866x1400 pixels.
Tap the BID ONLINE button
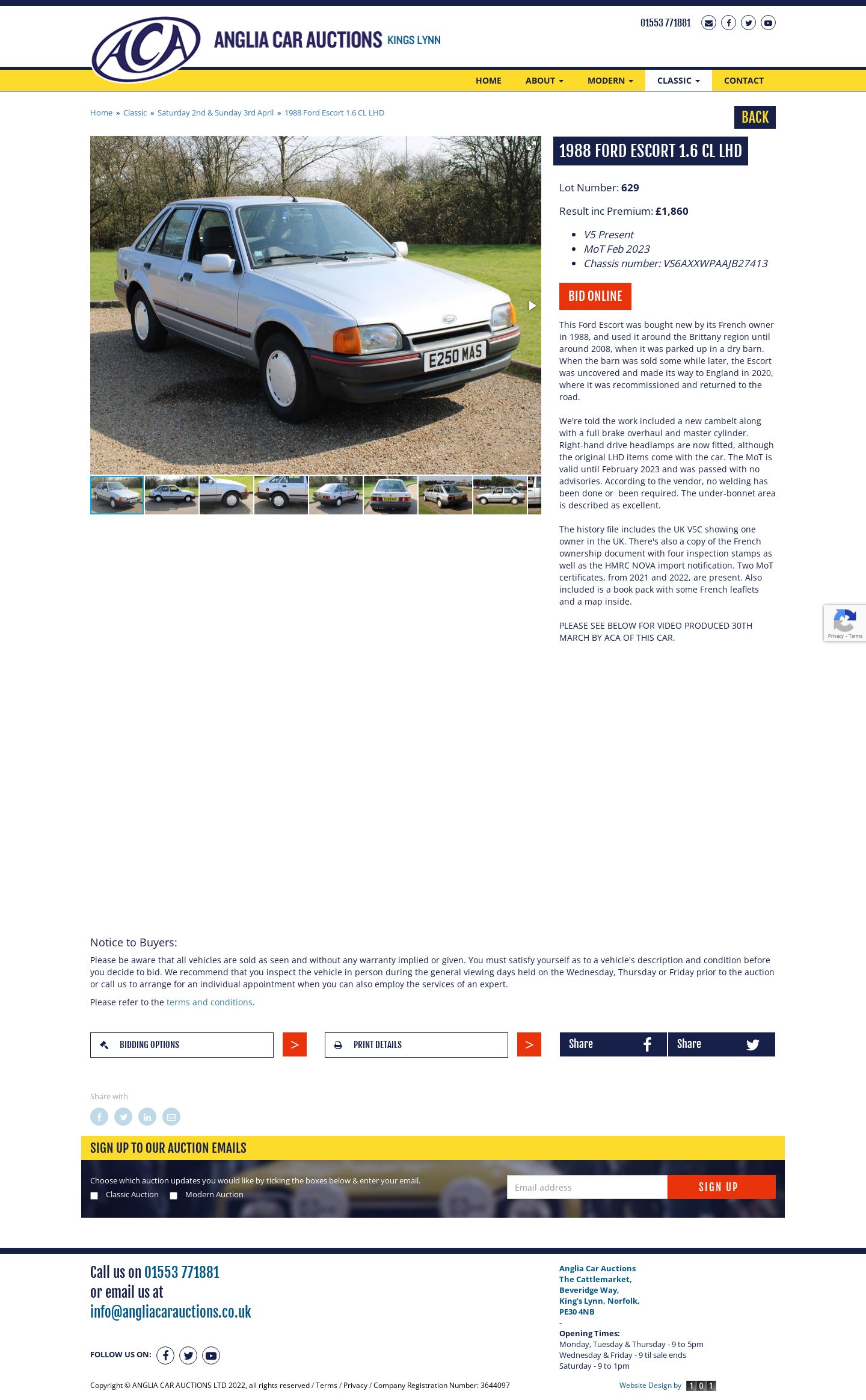[595, 296]
